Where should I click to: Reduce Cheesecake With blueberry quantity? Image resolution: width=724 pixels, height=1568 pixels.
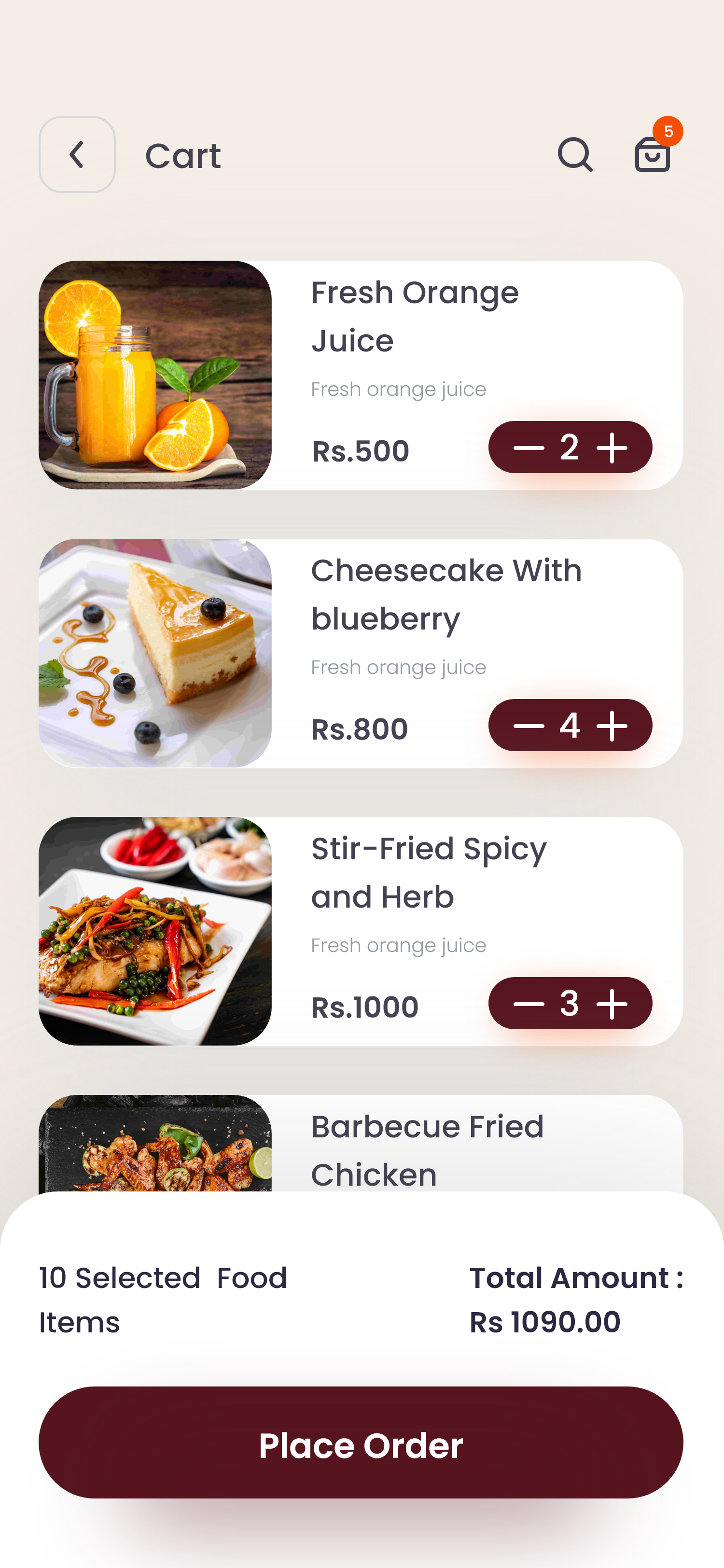pyautogui.click(x=528, y=726)
